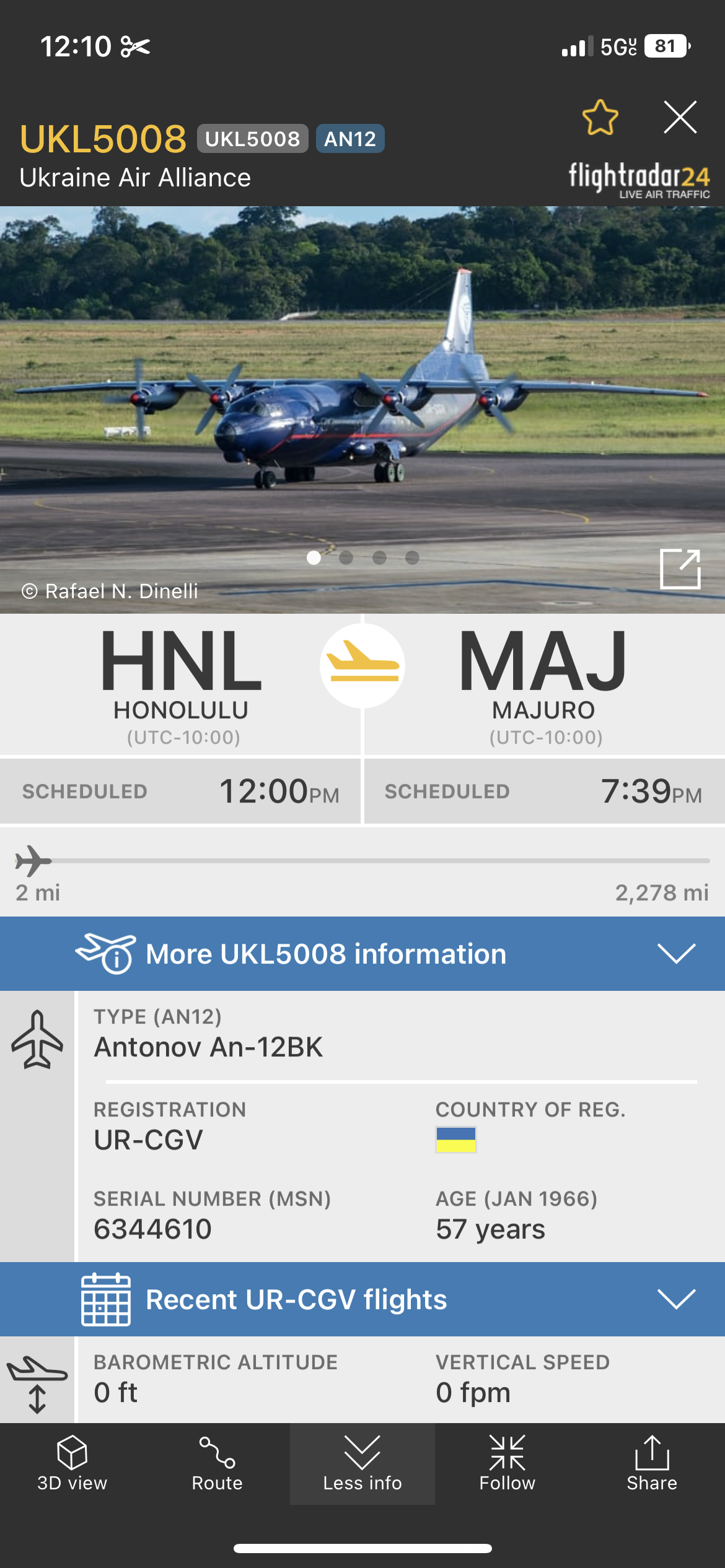Share this flight
Screen dimensions: 725x1568
coord(652,1464)
